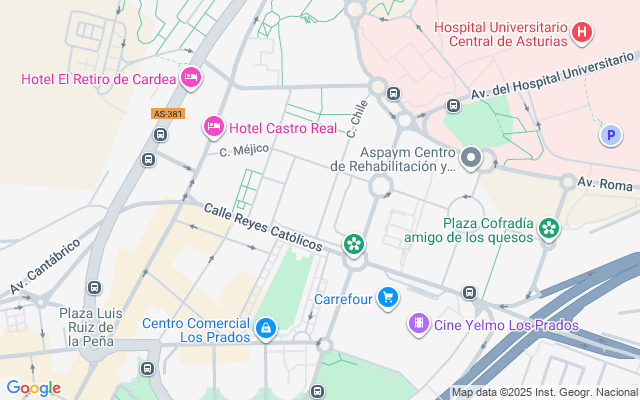Select Cine Yelmo Los Prados marker

[418, 324]
